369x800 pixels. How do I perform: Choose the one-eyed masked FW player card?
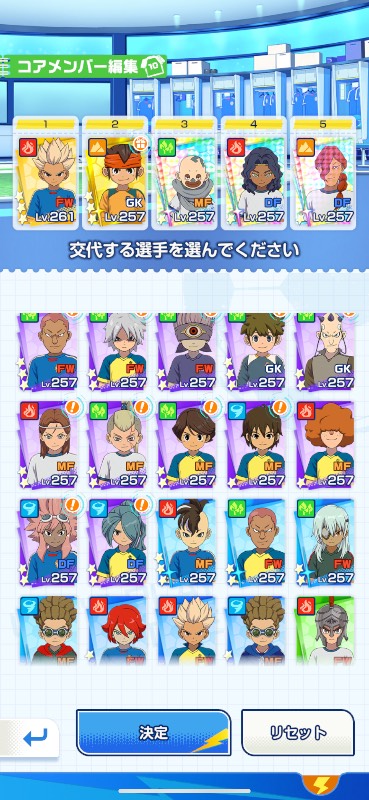point(187,352)
